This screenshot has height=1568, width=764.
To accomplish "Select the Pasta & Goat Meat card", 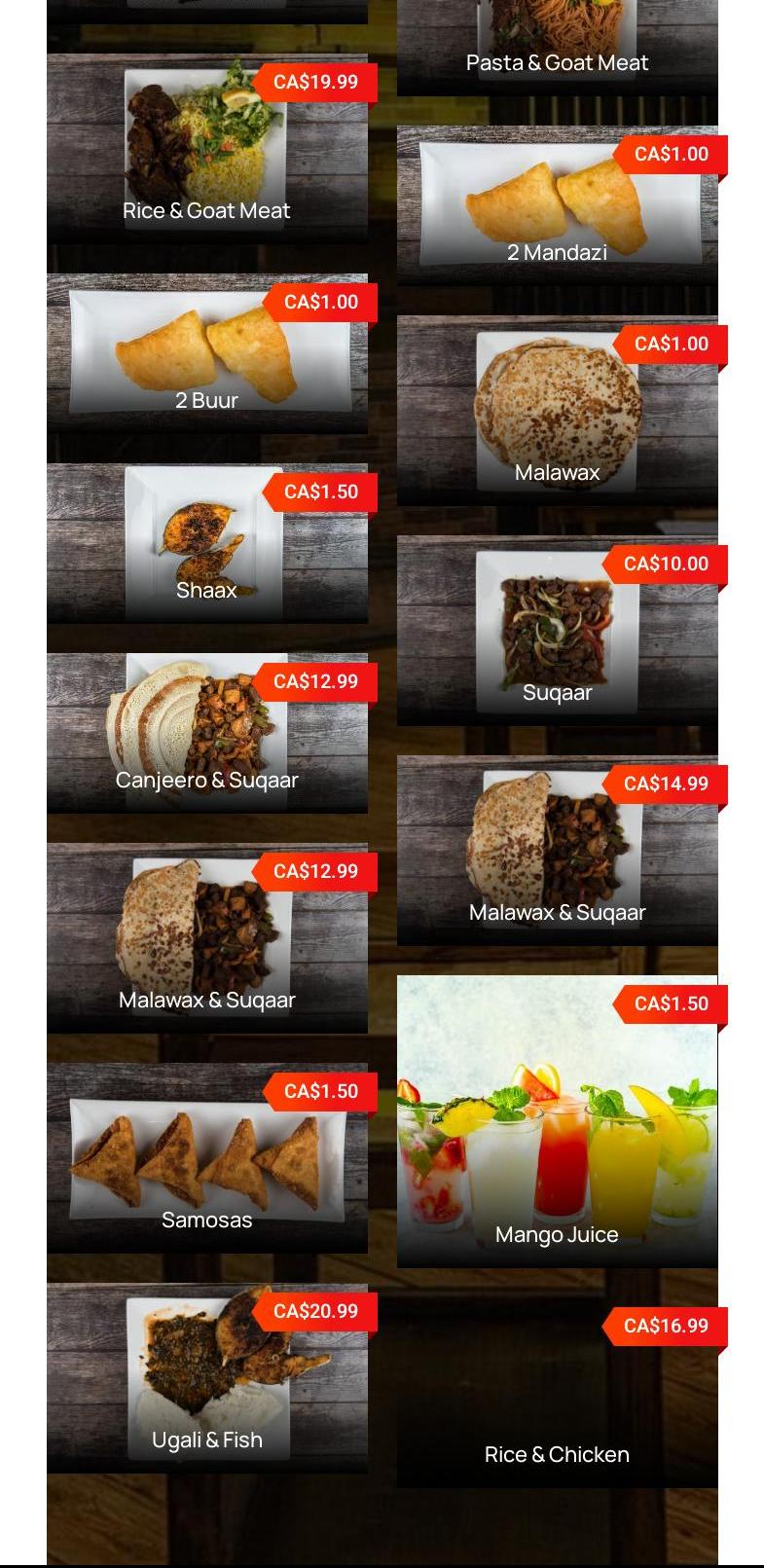I will [x=557, y=47].
